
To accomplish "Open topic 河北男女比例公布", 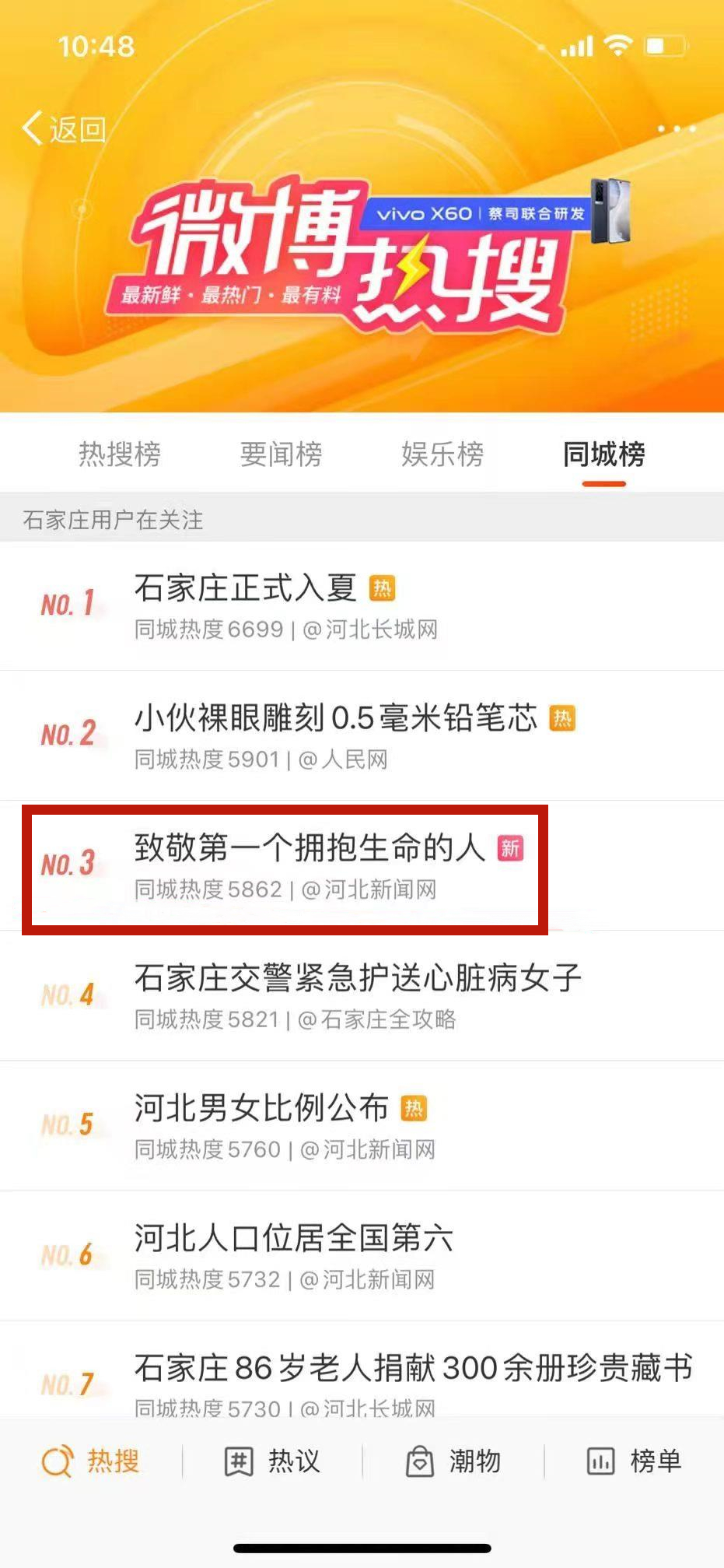I will coord(261,1108).
